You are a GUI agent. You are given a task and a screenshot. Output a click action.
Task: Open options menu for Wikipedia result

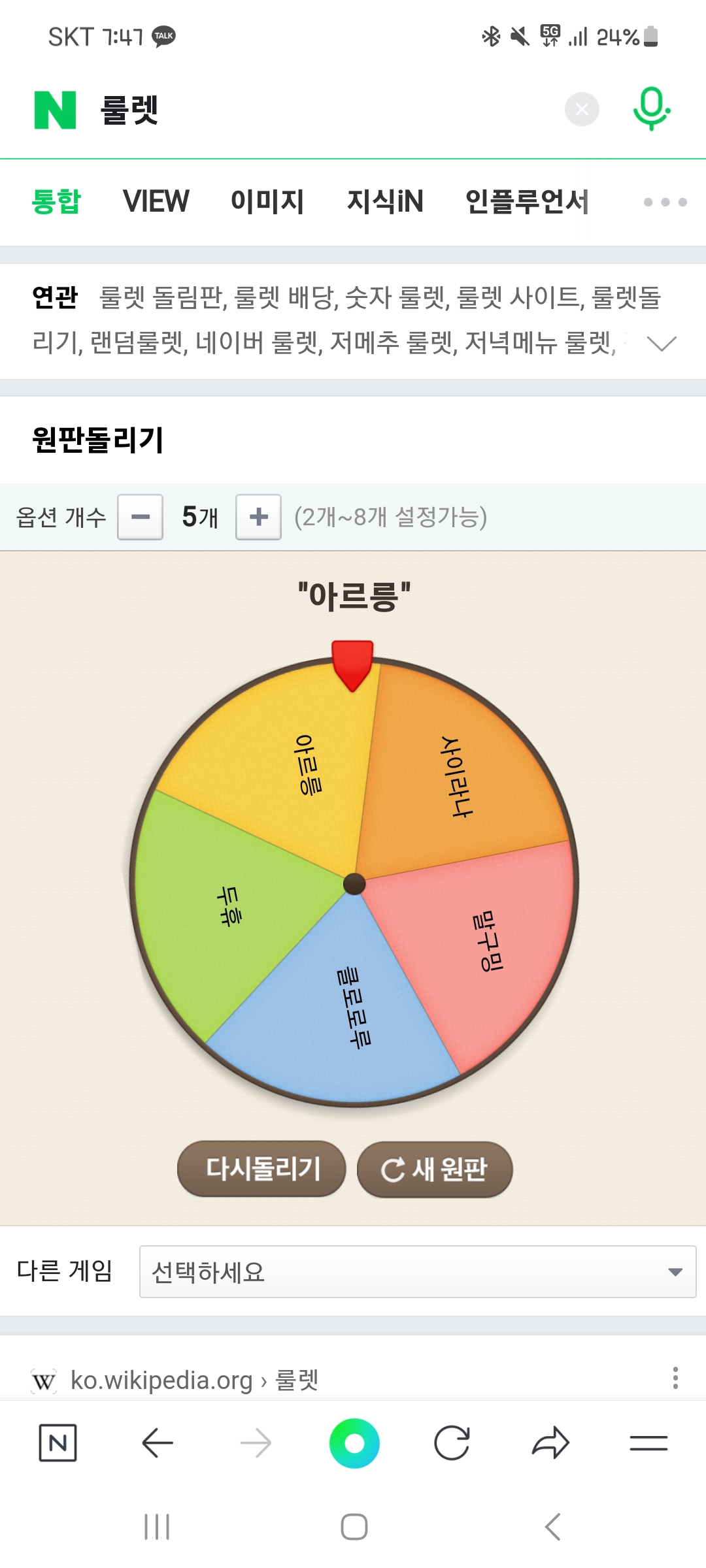(675, 1378)
